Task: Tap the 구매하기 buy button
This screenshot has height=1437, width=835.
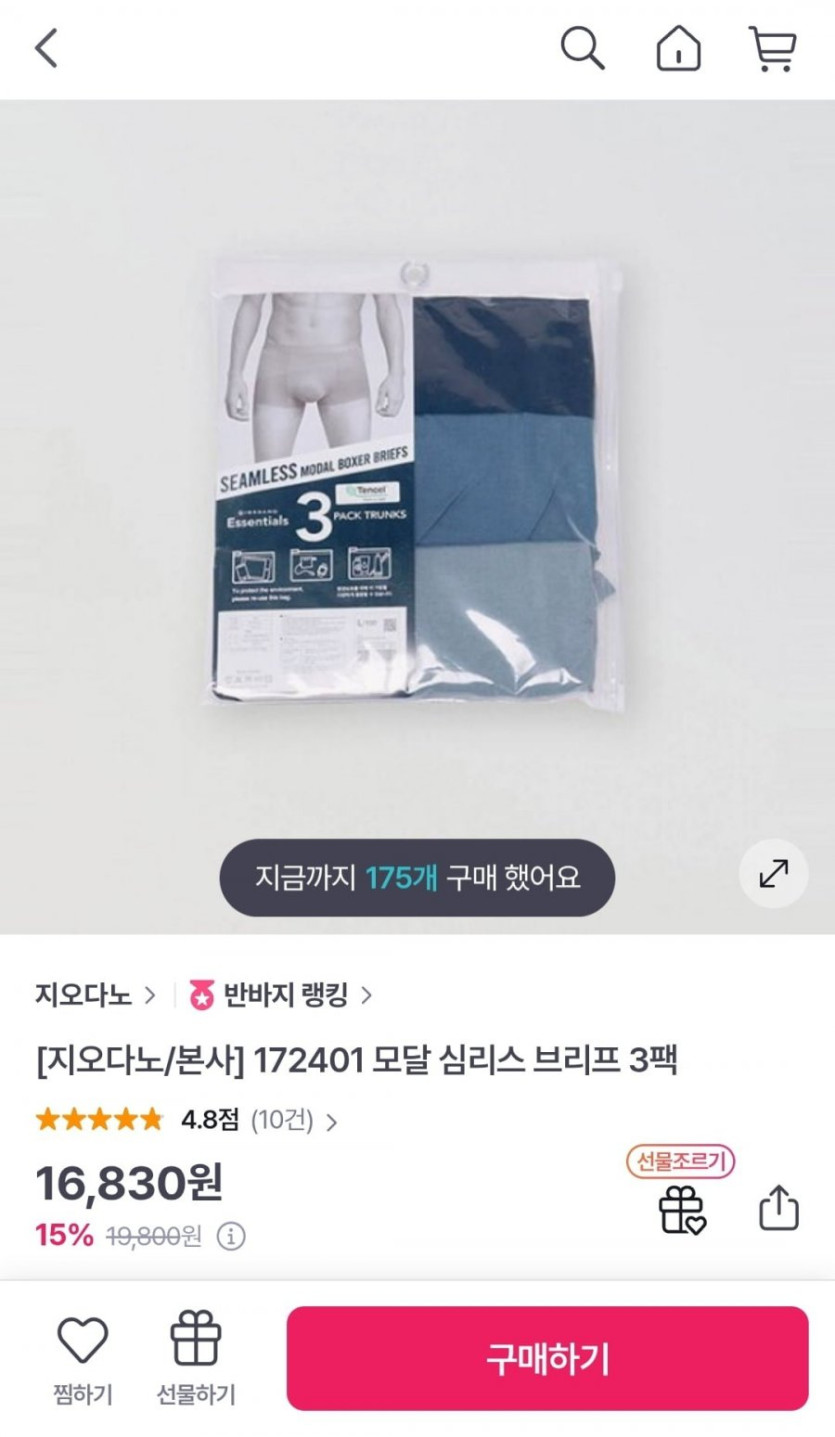Action: tap(547, 1358)
